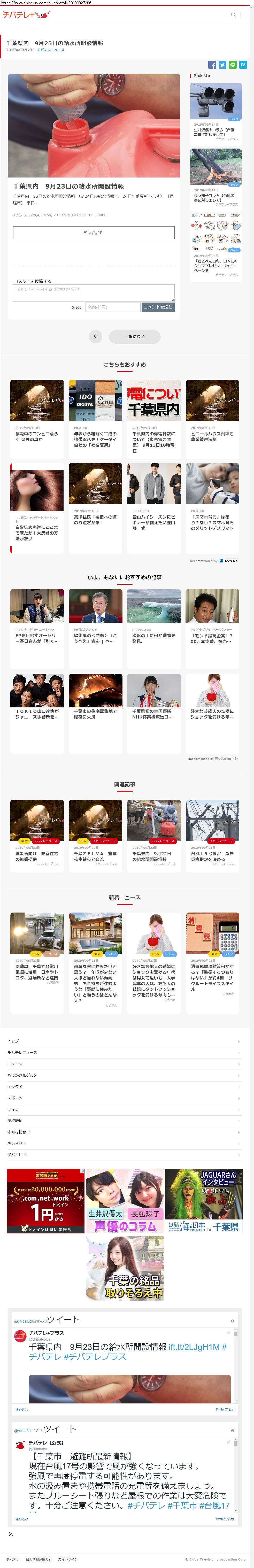Tap the もっとよむ read-more button
Image resolution: width=254 pixels, height=1568 pixels.
(94, 232)
